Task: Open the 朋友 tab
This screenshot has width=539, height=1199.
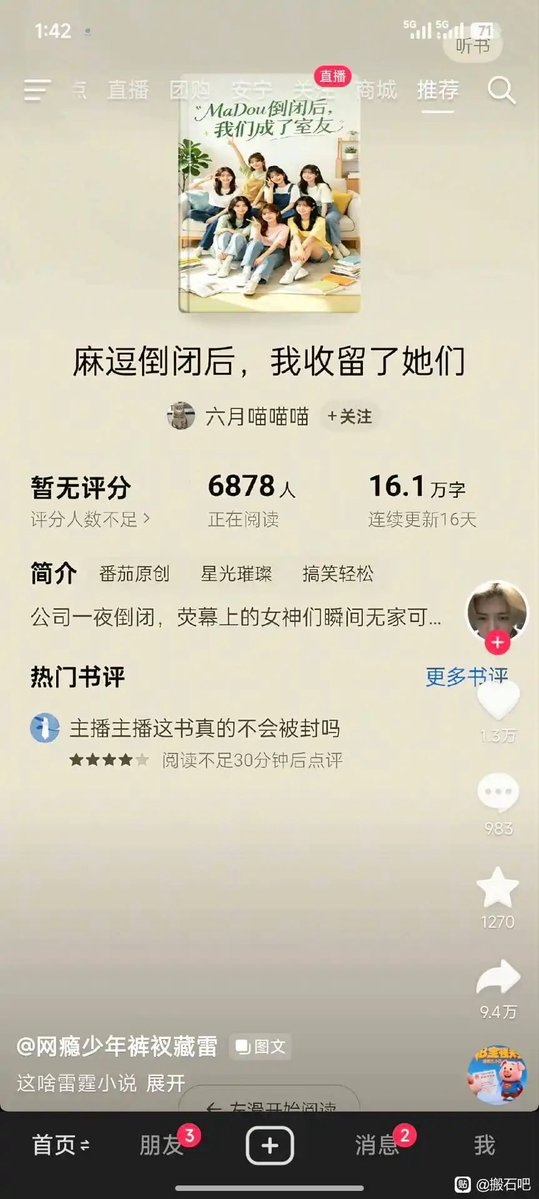Action: [x=162, y=1145]
